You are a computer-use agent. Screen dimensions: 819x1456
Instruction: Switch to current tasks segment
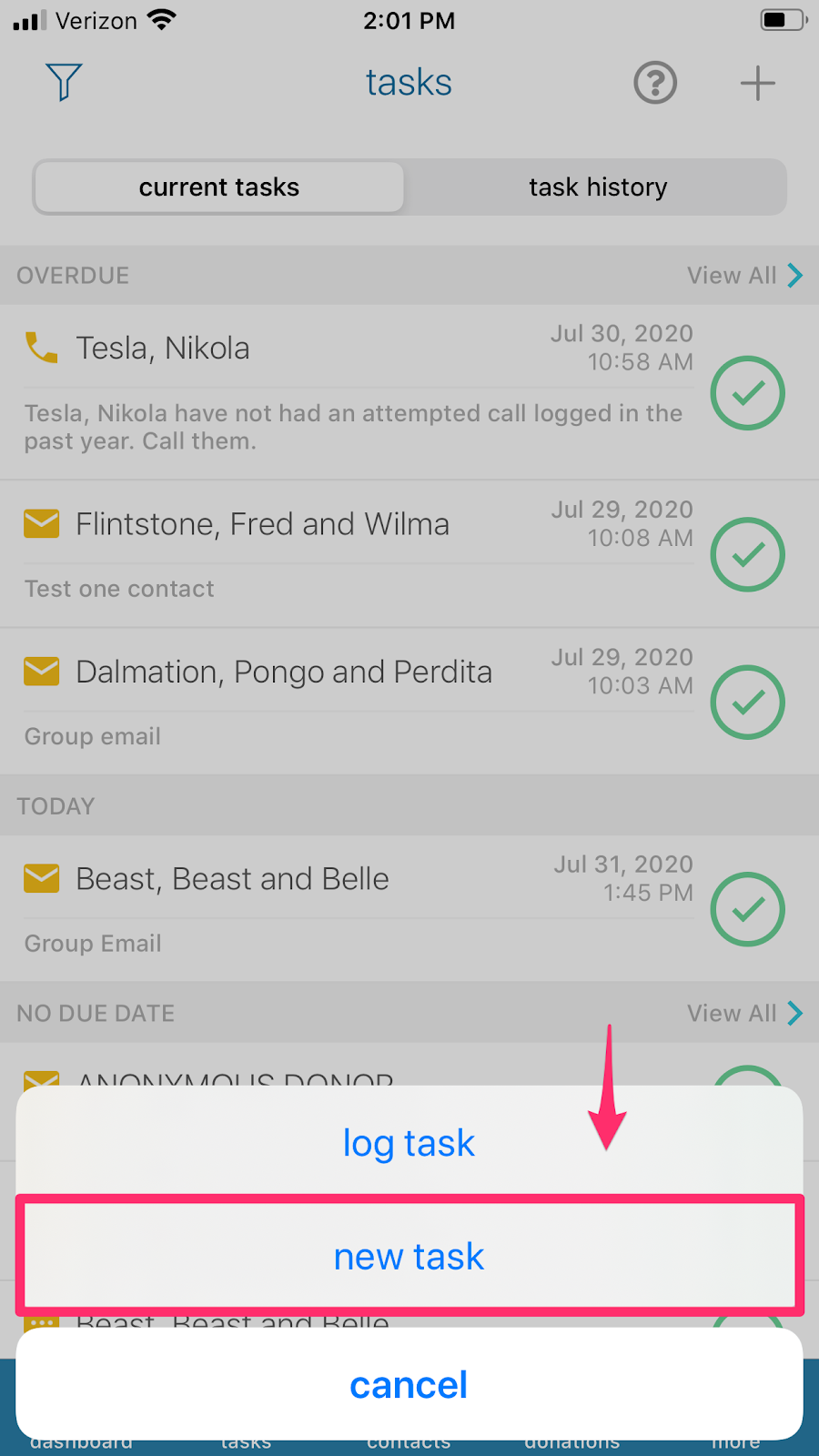219,187
